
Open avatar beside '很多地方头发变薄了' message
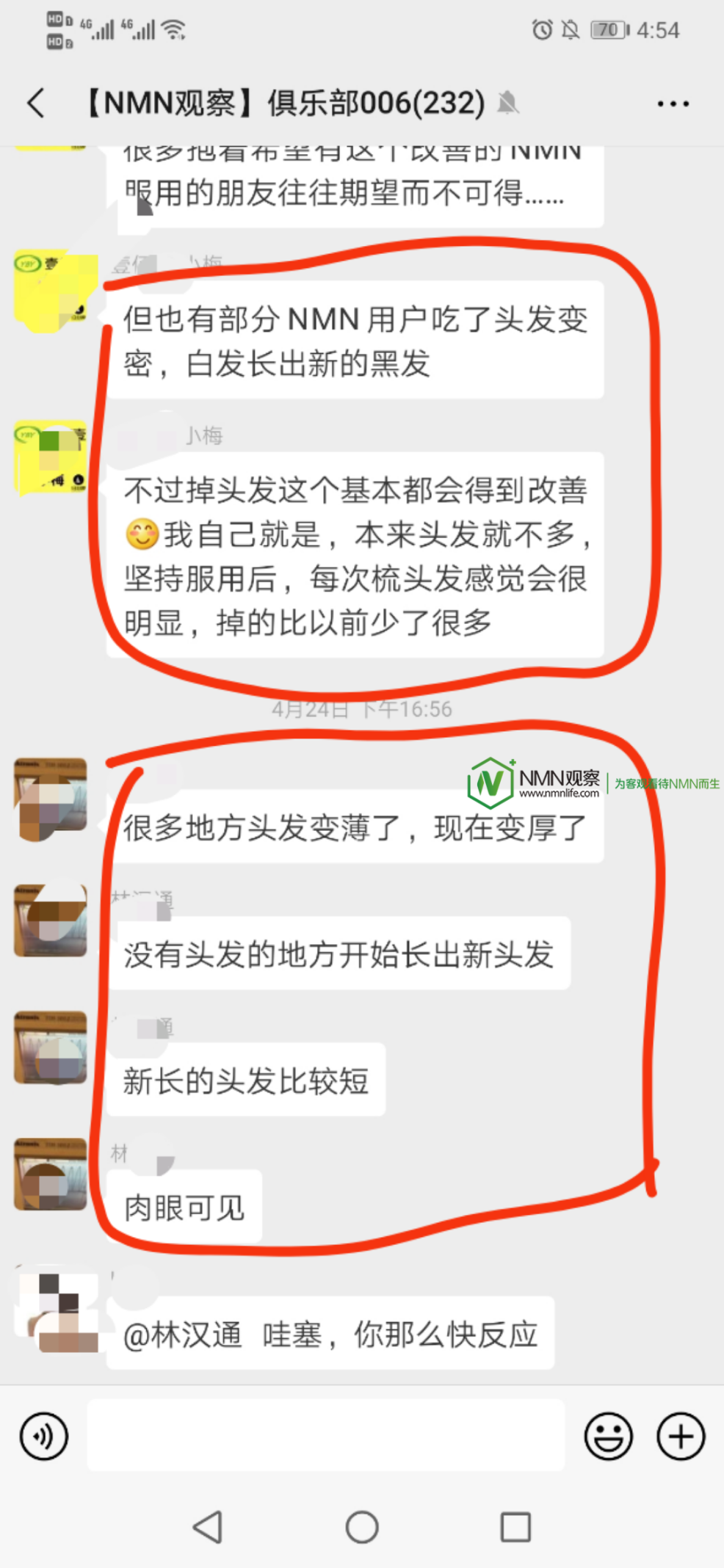click(x=51, y=795)
